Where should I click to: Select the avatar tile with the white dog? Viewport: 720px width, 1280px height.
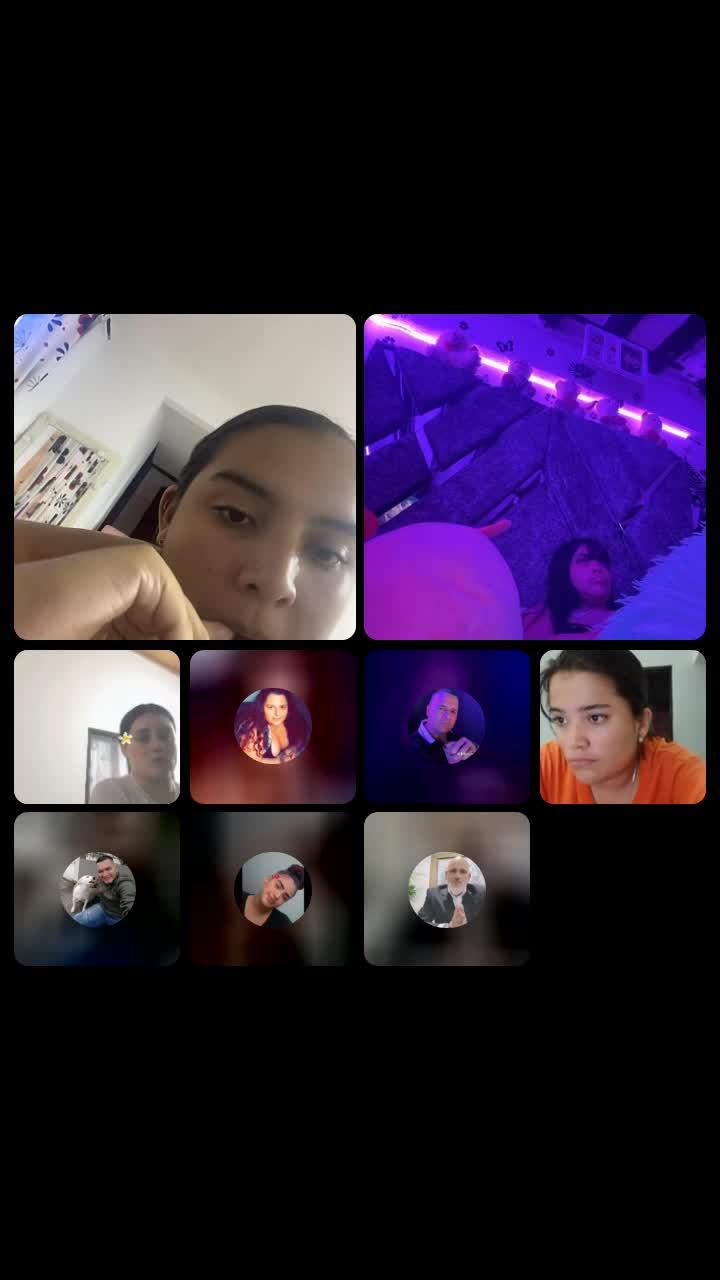[x=97, y=889]
